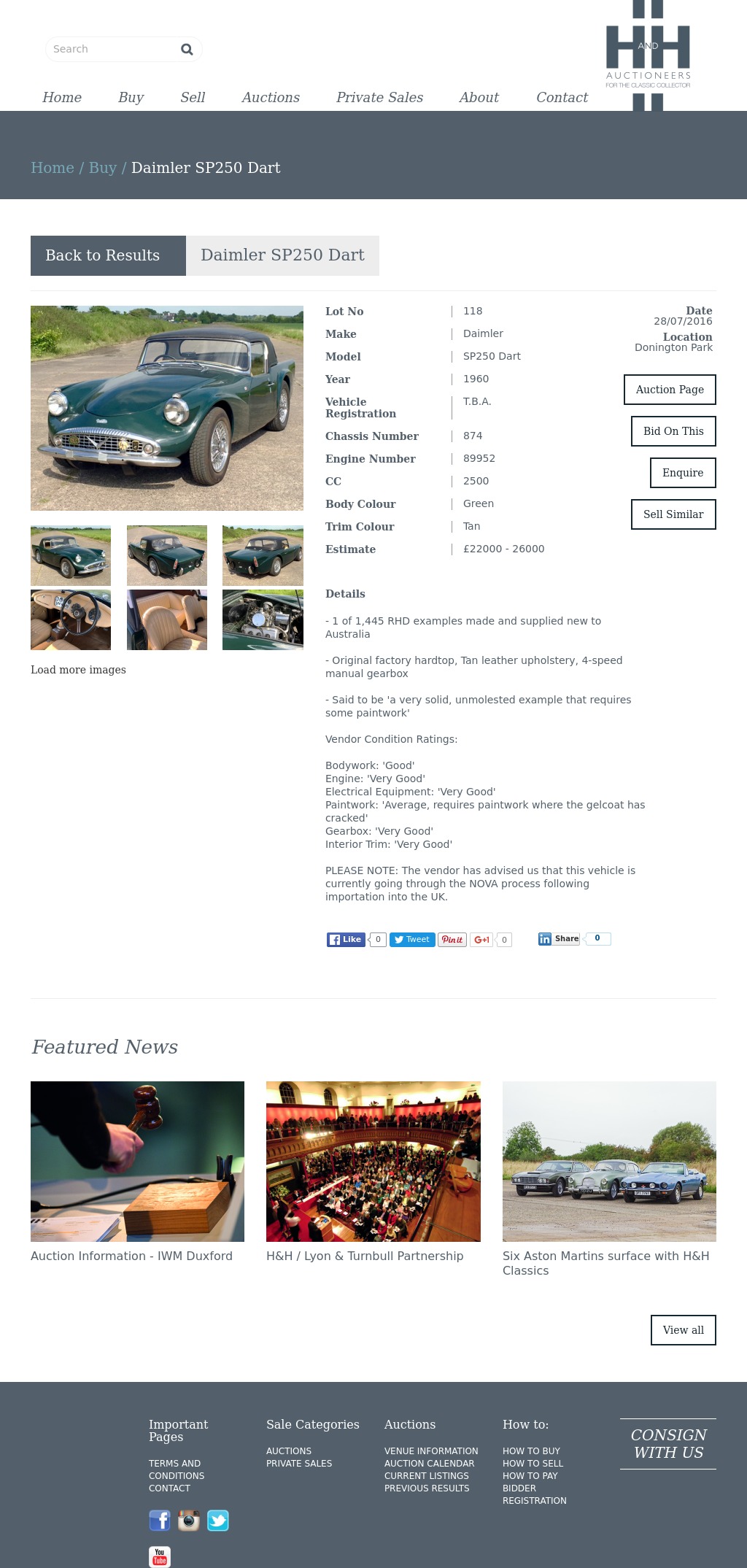Pin this listing with Pin it
747x1568 pixels.
click(452, 940)
